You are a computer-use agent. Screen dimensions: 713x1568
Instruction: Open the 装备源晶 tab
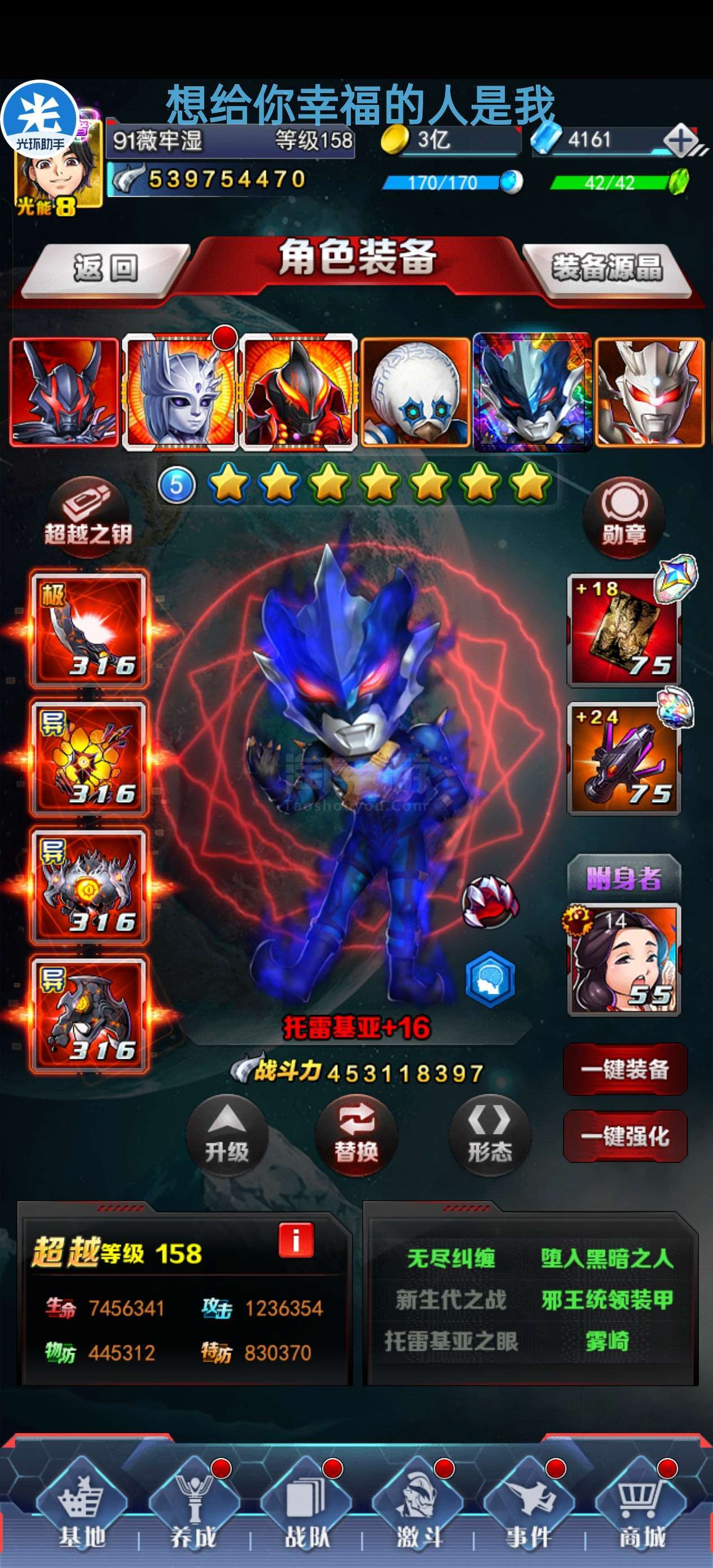[606, 270]
